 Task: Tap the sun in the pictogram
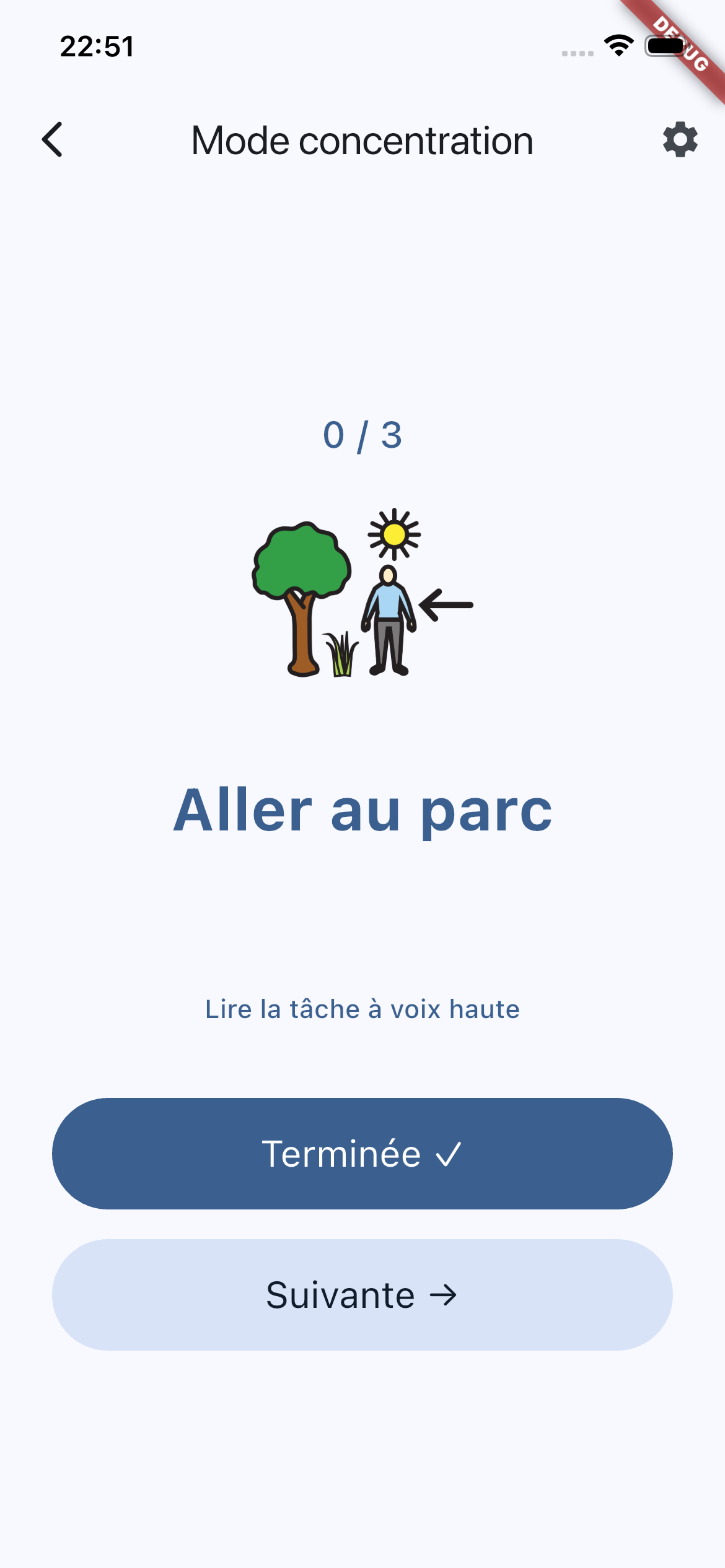(393, 535)
